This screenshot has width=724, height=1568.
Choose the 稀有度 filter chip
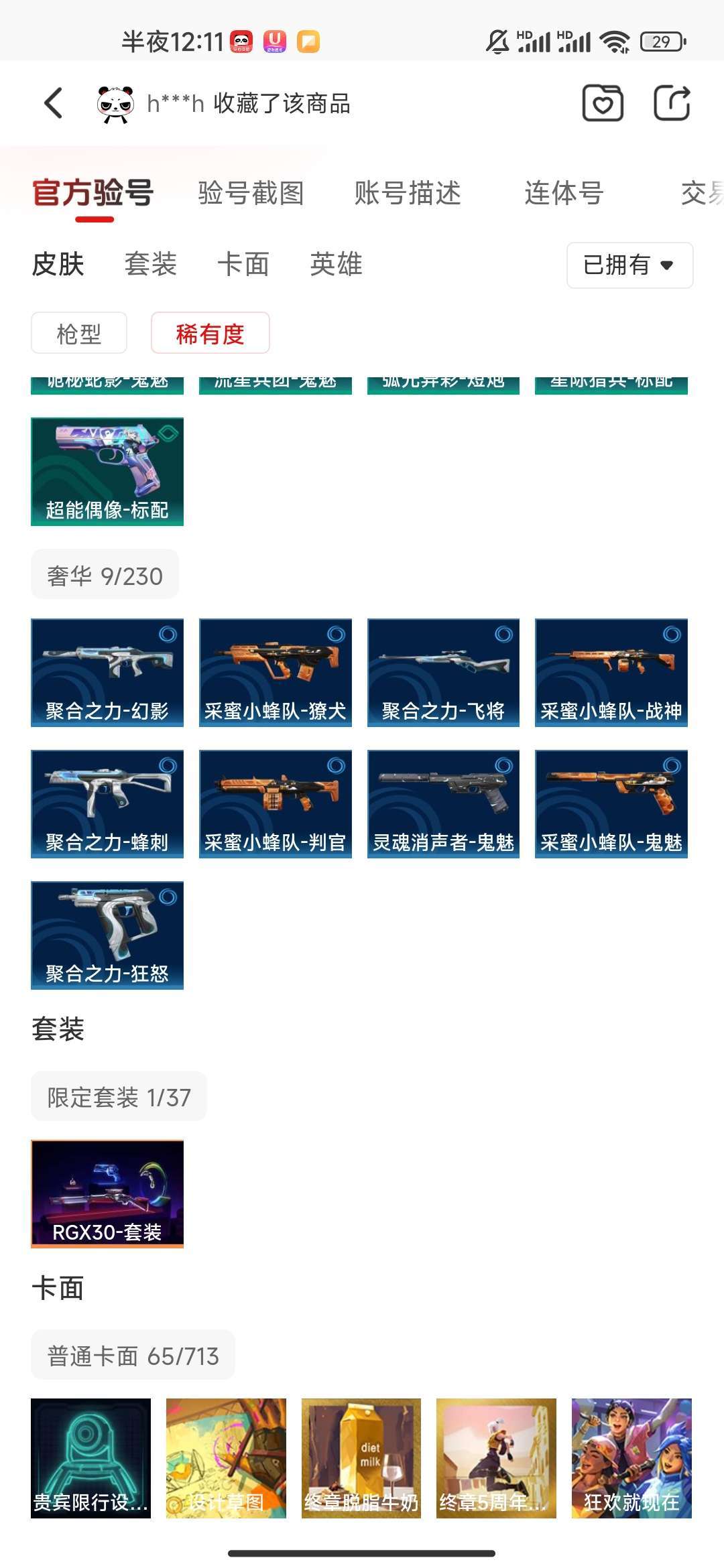click(x=210, y=333)
